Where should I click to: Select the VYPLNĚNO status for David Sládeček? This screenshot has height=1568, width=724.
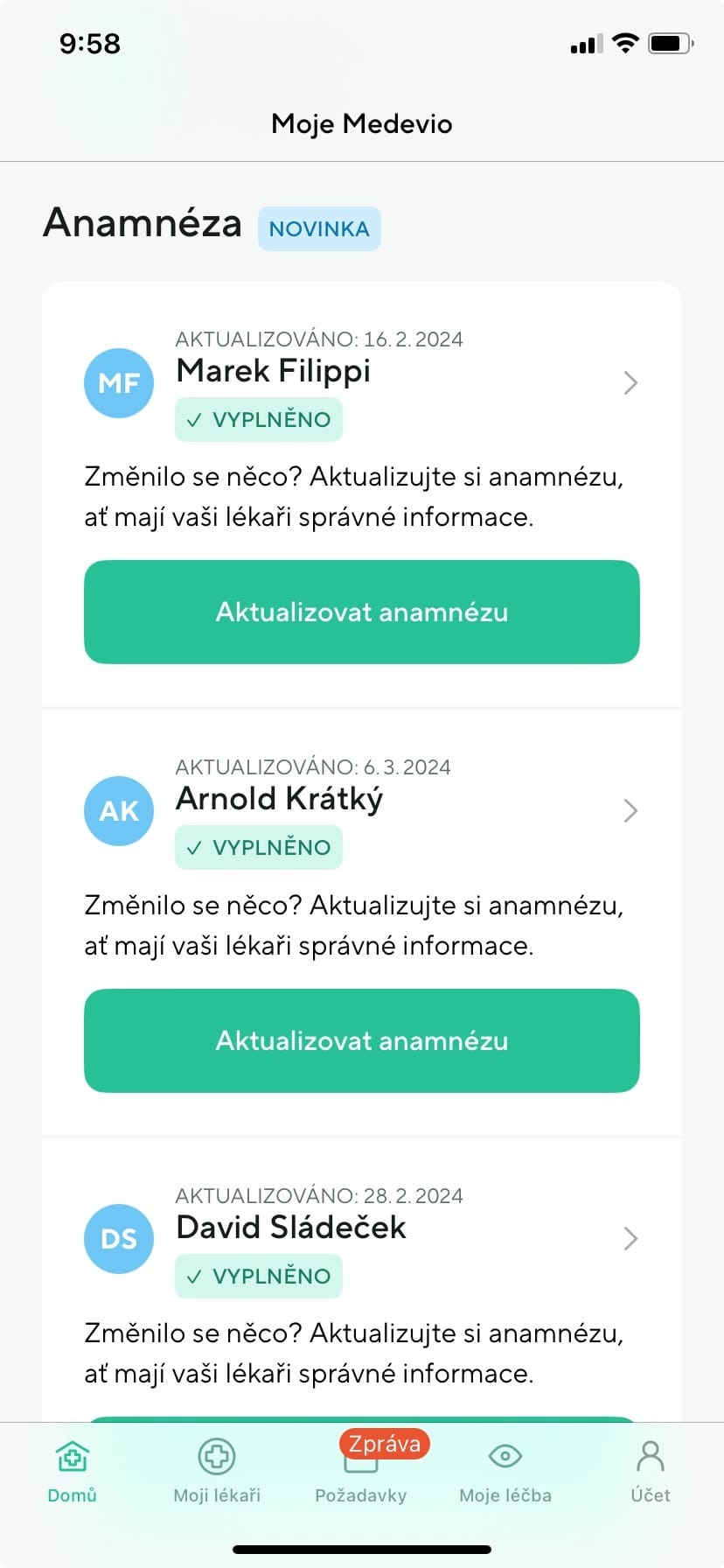(x=258, y=1275)
